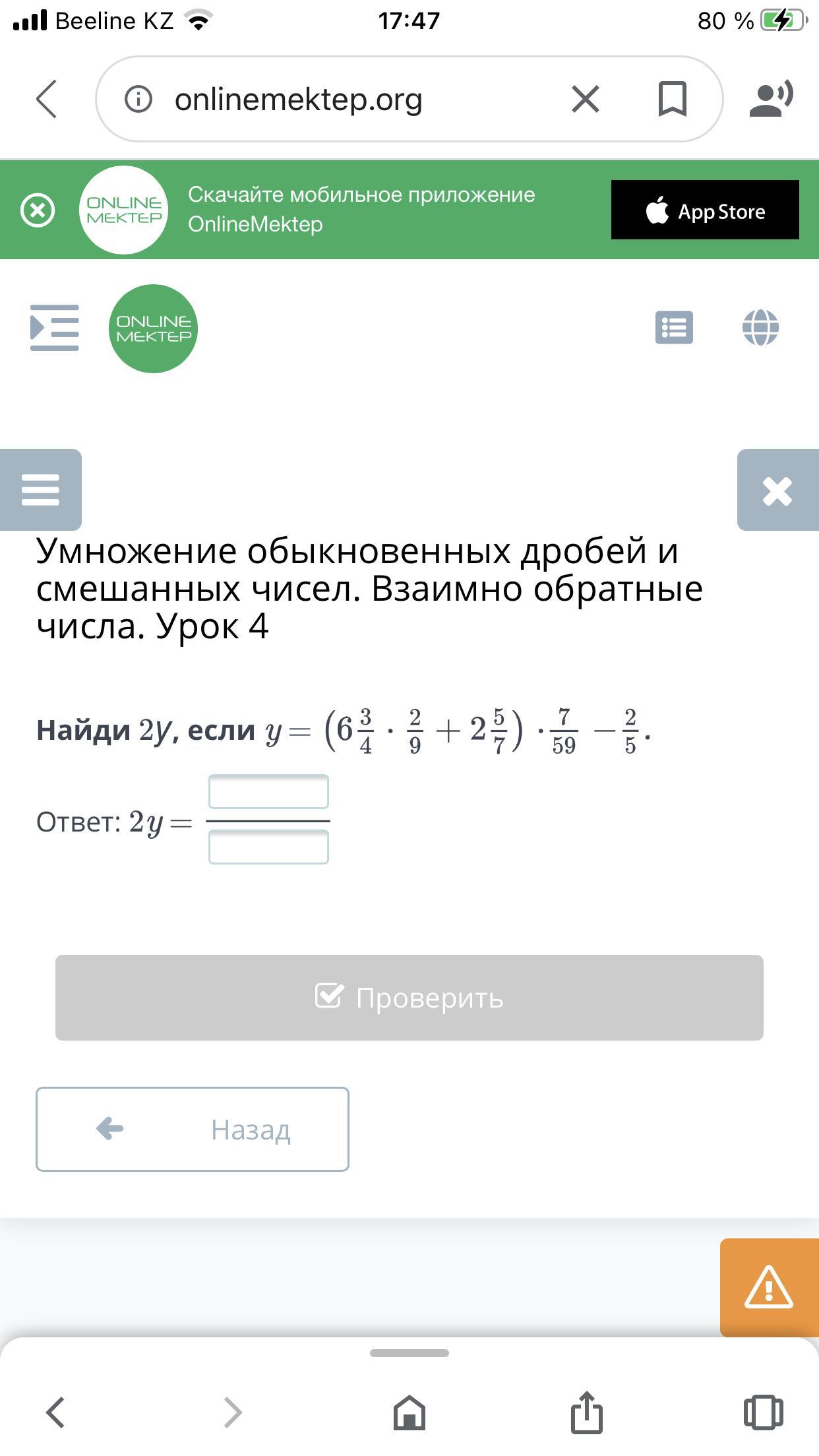The width and height of the screenshot is (819, 1456).
Task: Open the App Store button
Action: click(705, 210)
